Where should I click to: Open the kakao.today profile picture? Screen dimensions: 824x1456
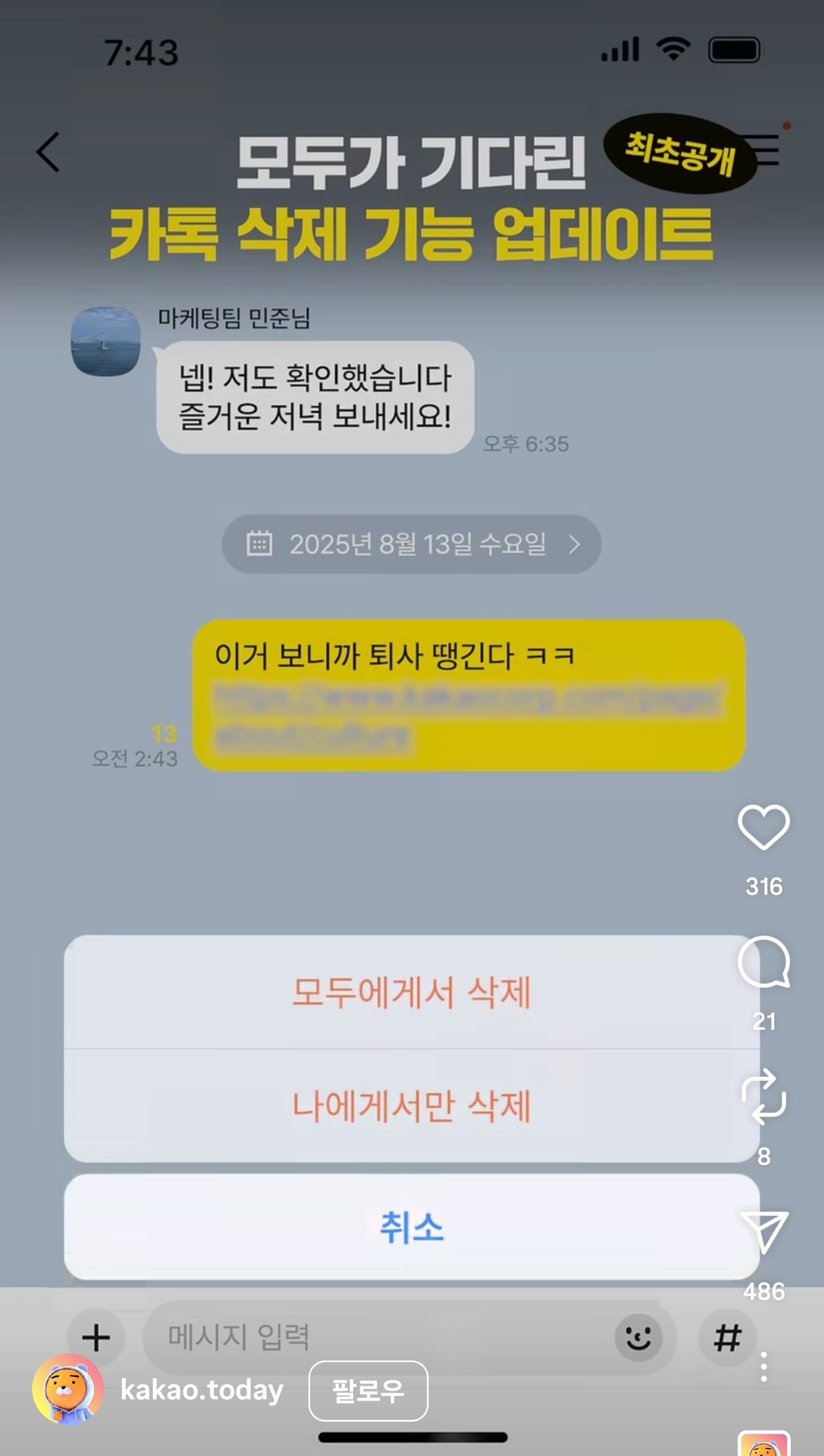68,1389
